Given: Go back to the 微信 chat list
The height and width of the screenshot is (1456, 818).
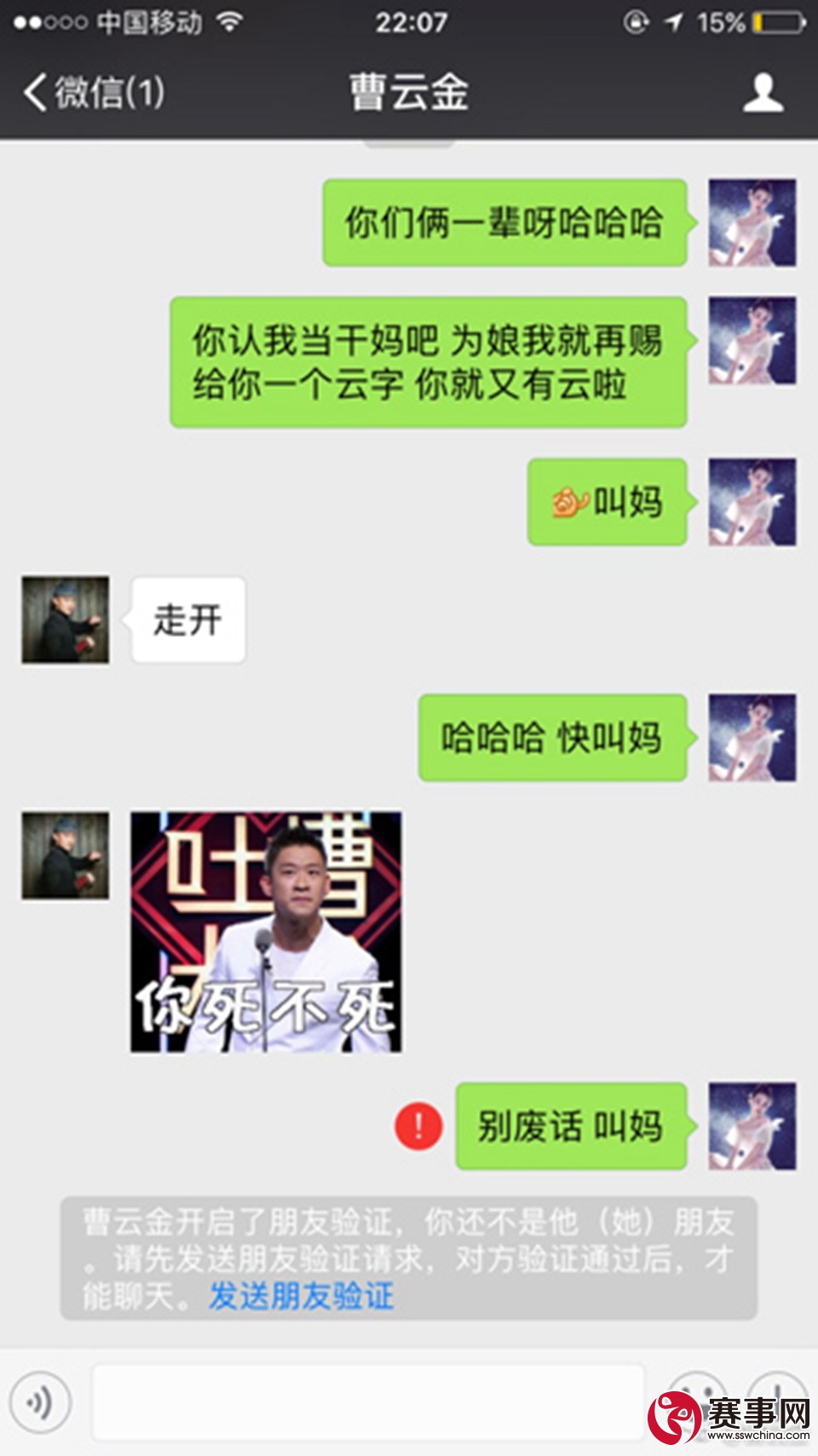Looking at the screenshot, I should click(94, 92).
